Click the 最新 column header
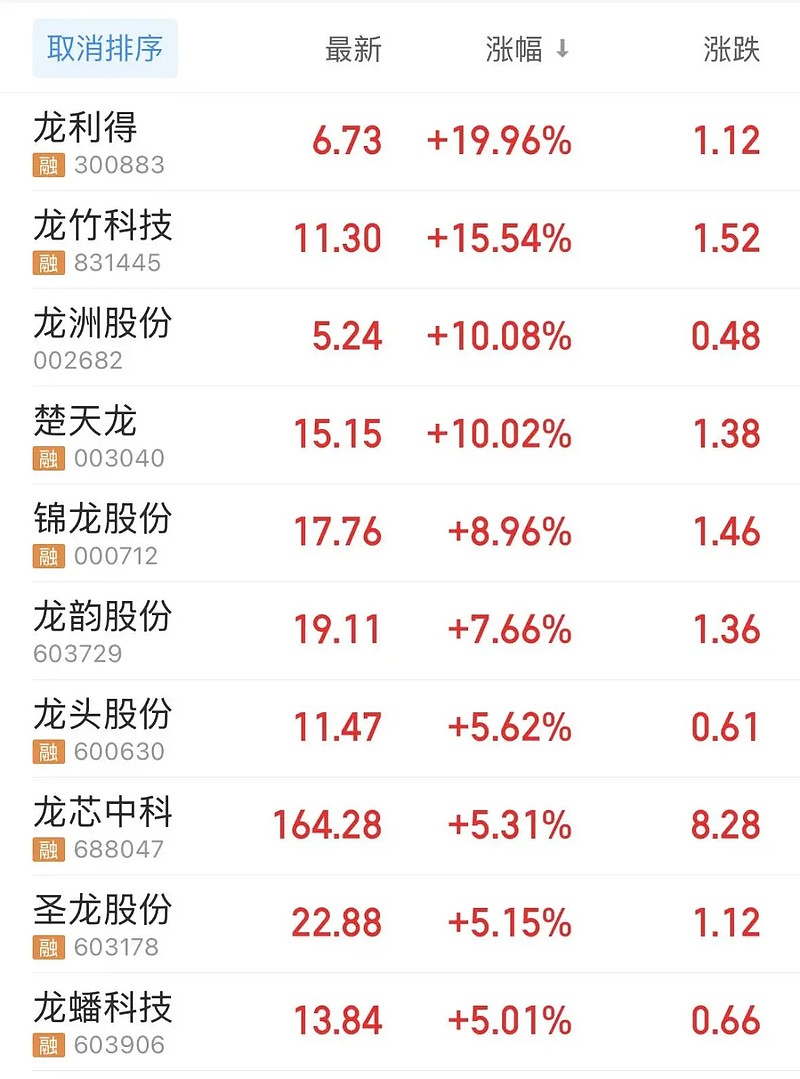Screen dimensions: 800x1079 tap(352, 48)
